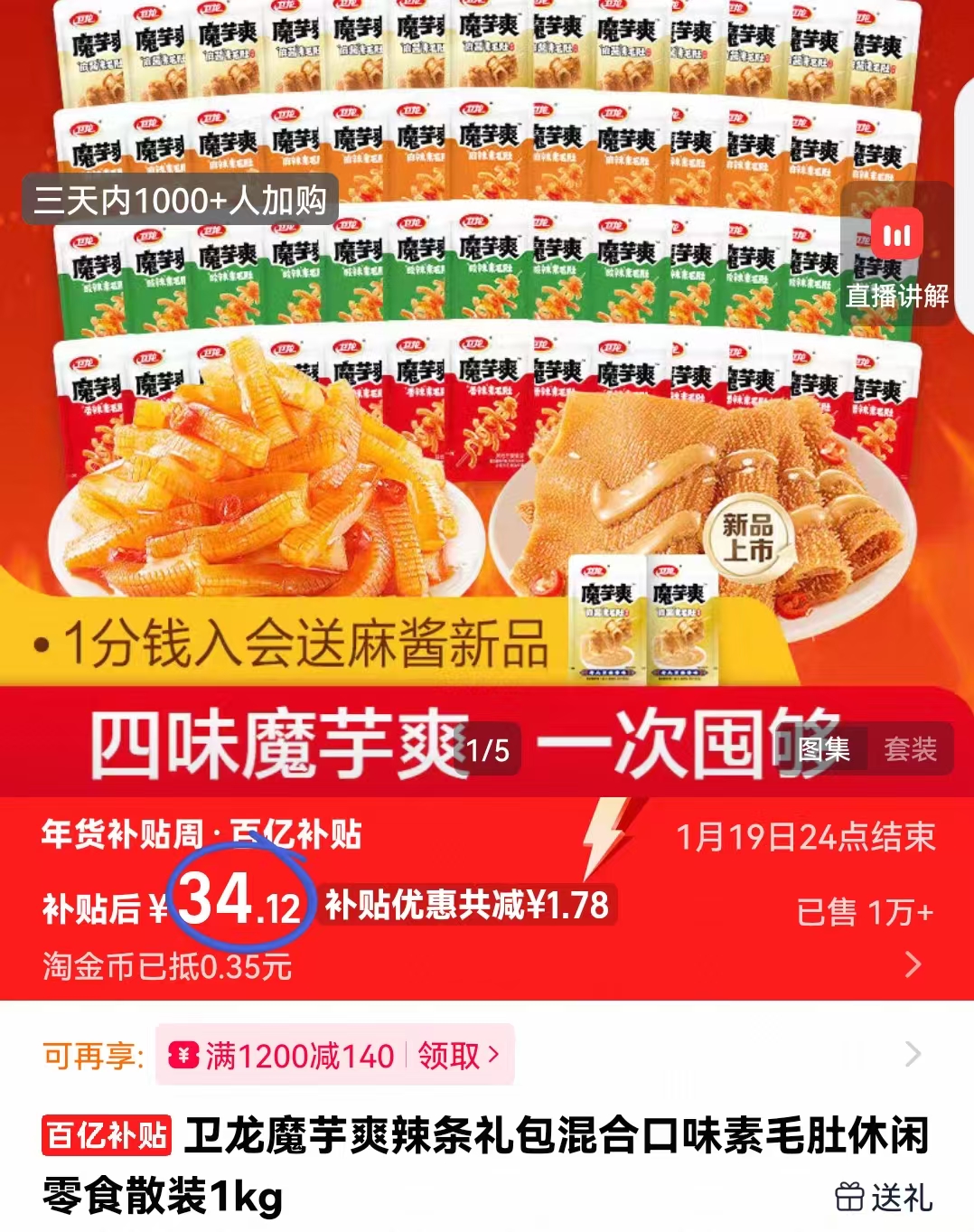Click the circled price 34.12
The image size is (974, 1232).
pos(237,902)
